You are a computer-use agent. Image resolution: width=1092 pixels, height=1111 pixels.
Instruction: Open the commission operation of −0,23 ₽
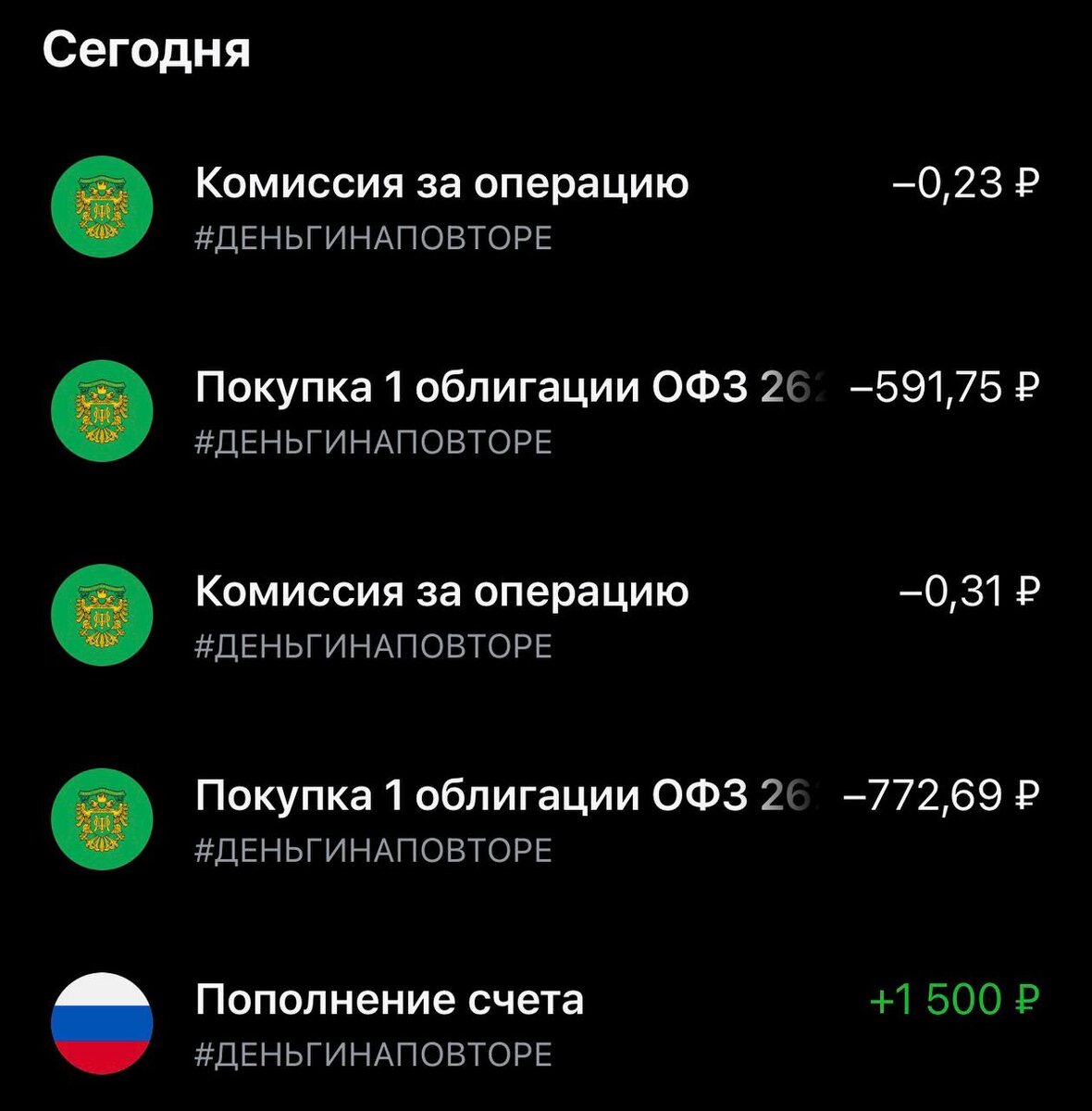click(442, 206)
